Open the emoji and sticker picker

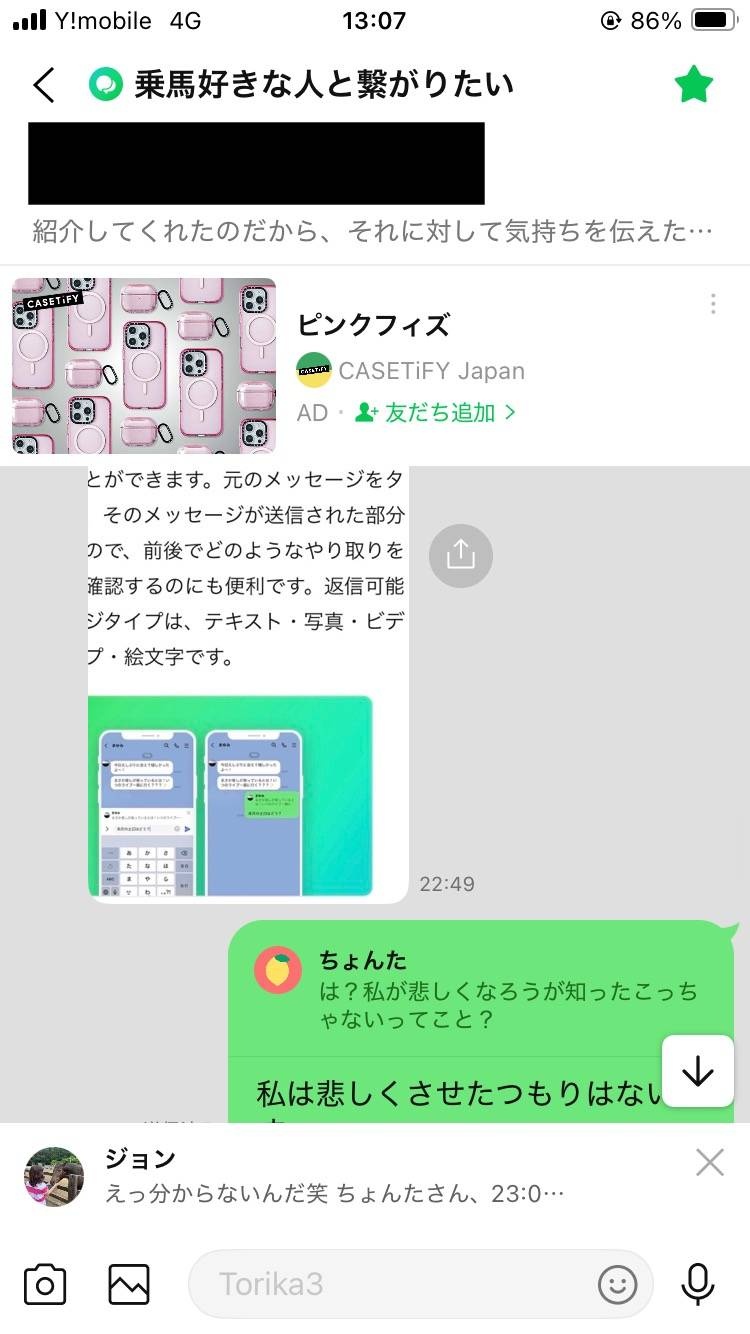click(x=618, y=1284)
